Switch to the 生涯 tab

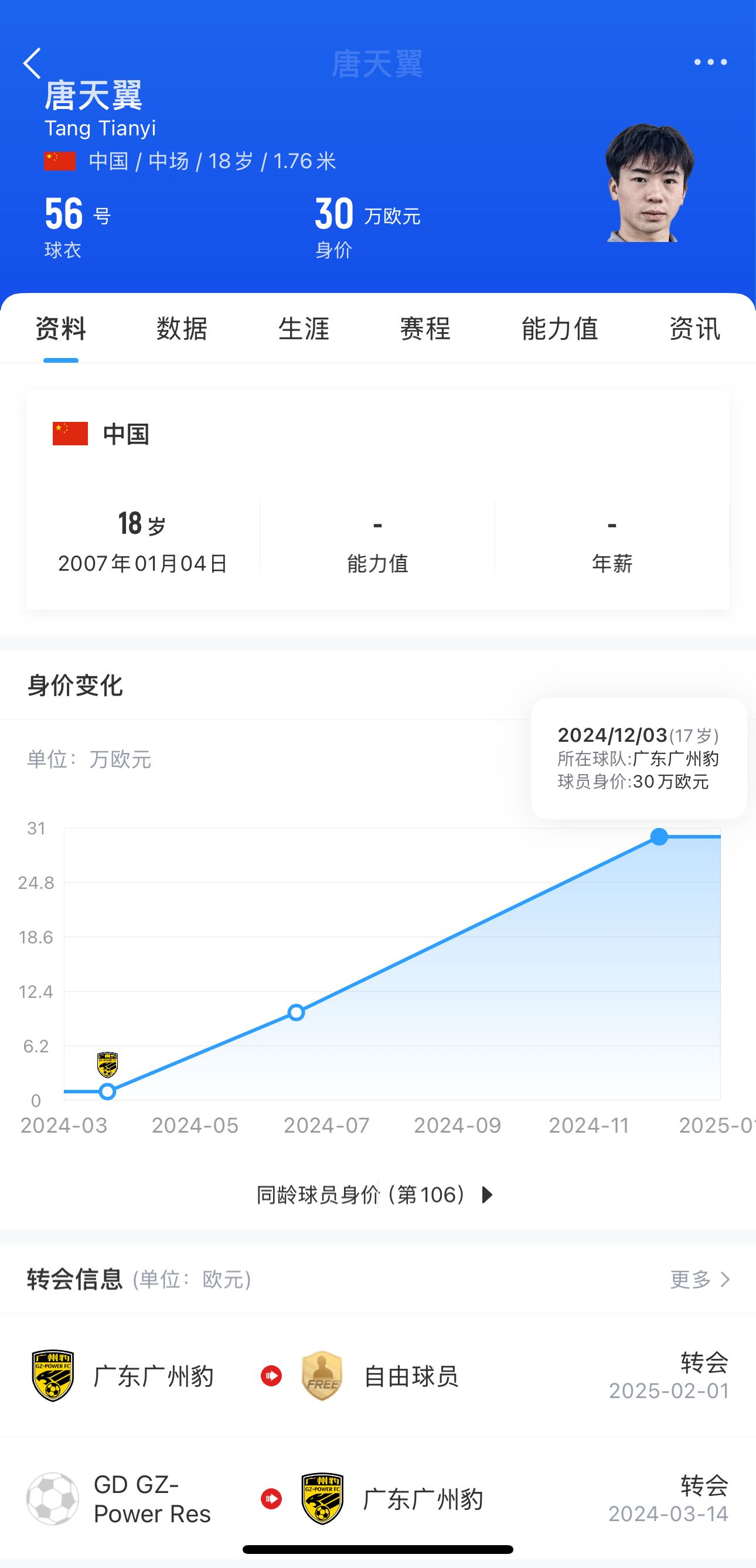tap(304, 329)
